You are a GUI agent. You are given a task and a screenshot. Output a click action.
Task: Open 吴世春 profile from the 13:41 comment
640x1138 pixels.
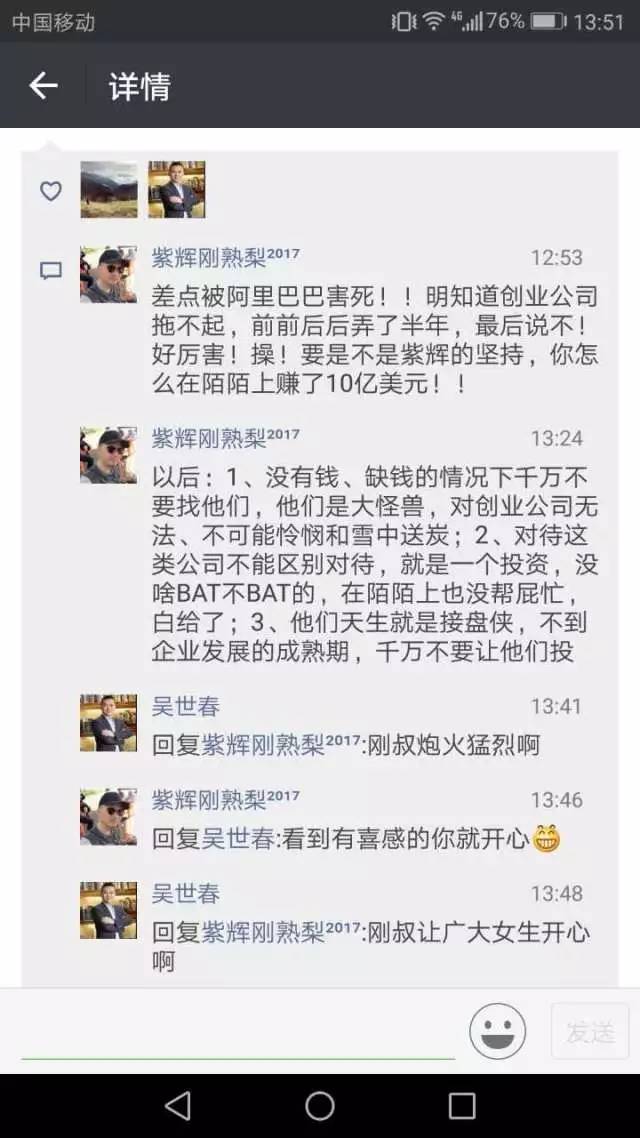click(x=185, y=706)
